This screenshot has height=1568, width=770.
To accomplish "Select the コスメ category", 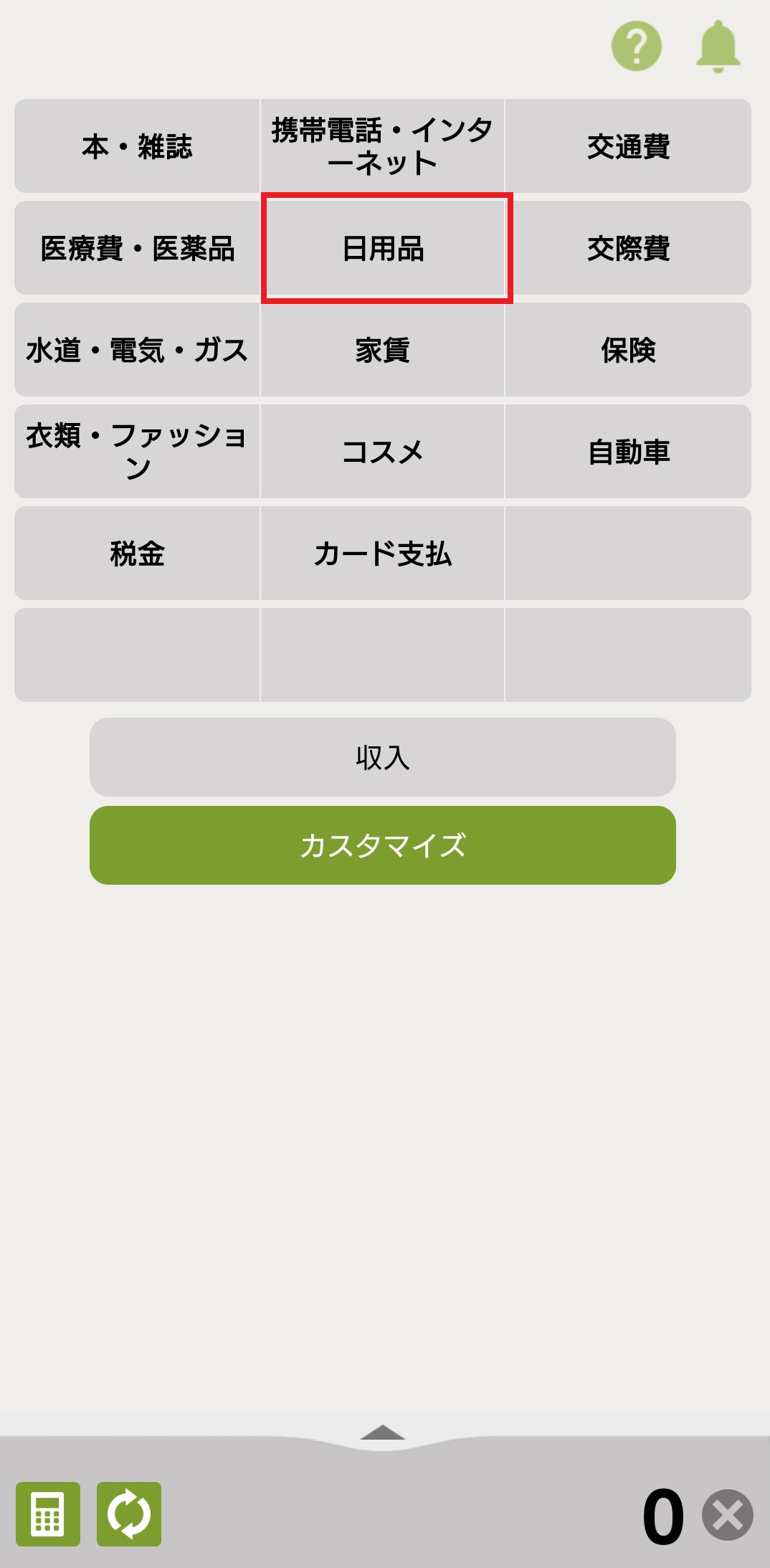I will point(382,452).
